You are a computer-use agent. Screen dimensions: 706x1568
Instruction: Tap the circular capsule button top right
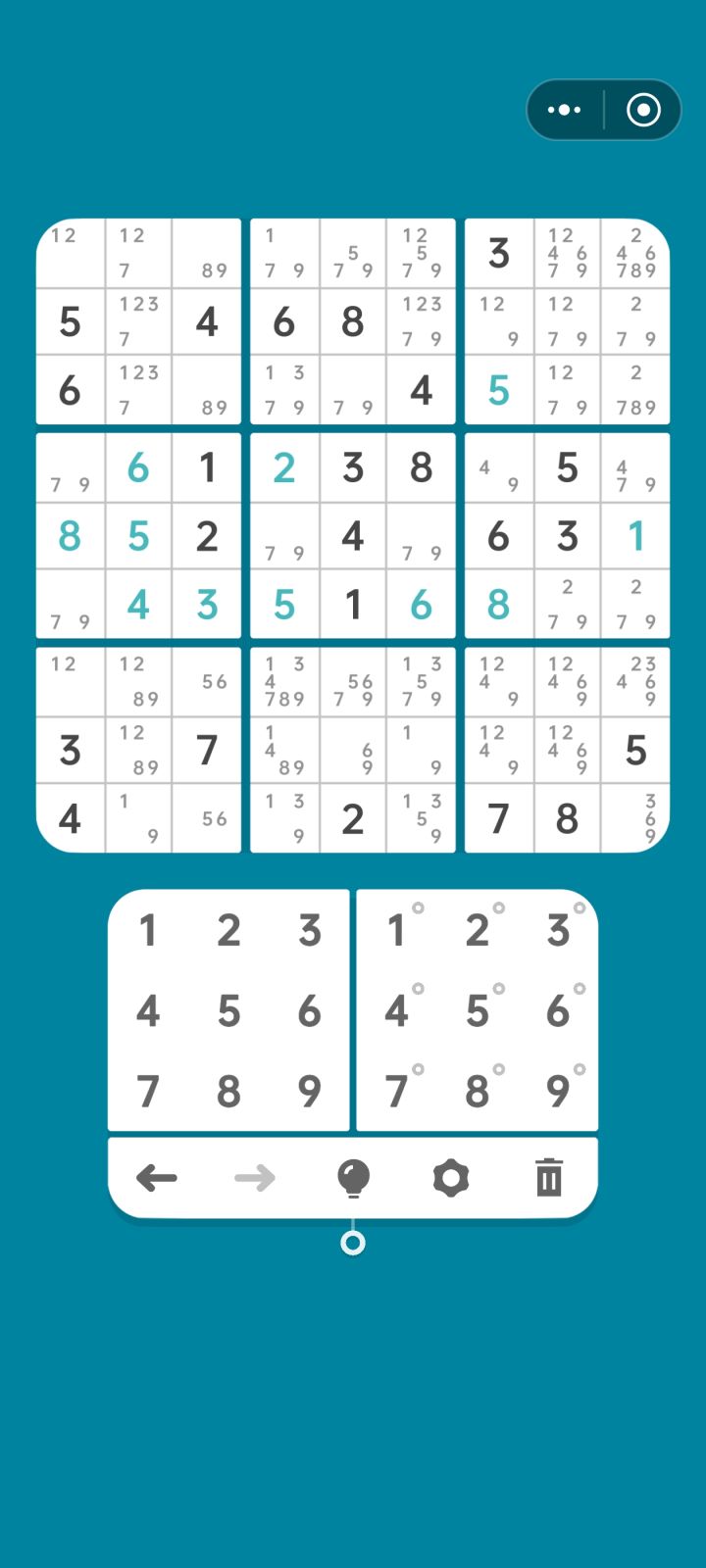click(x=644, y=110)
